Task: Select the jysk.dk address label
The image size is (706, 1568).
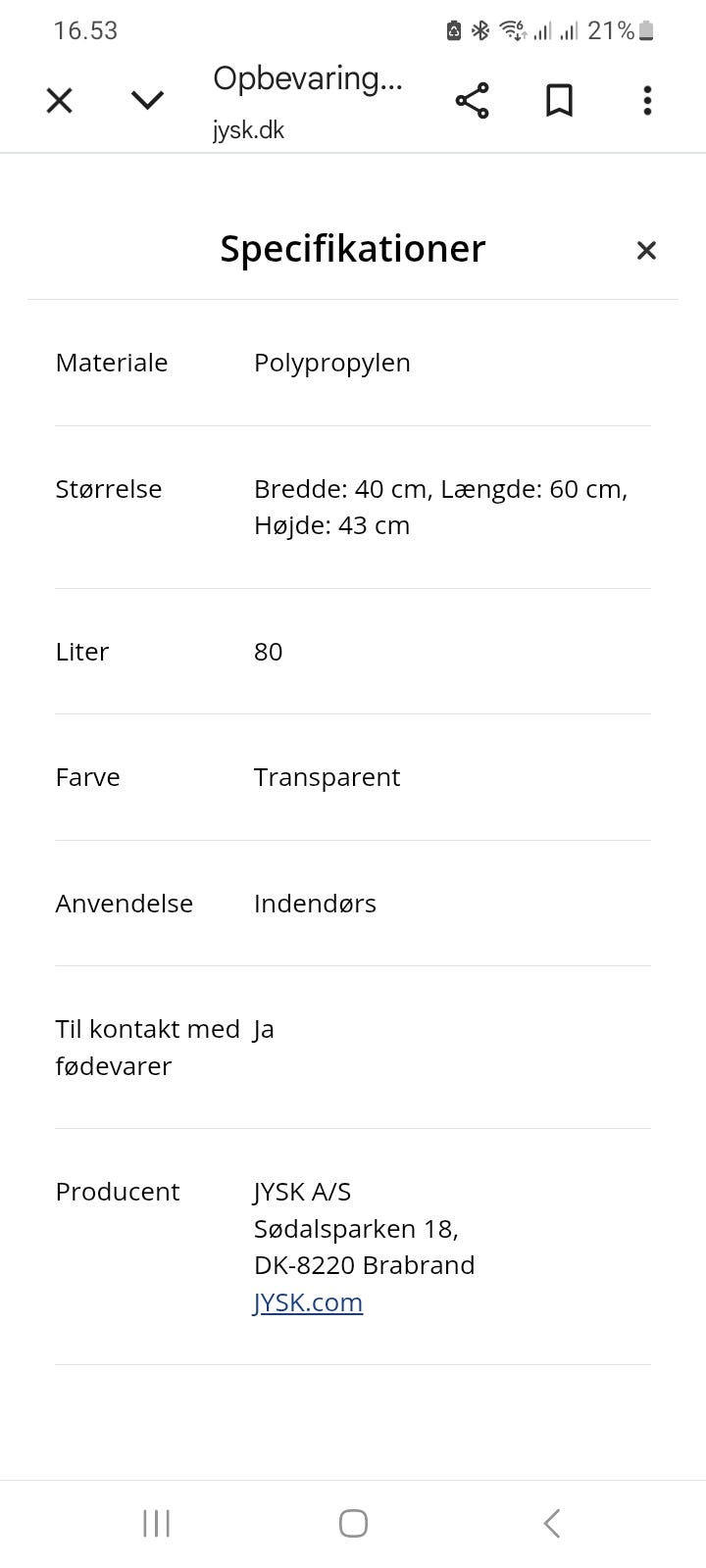Action: tap(248, 128)
